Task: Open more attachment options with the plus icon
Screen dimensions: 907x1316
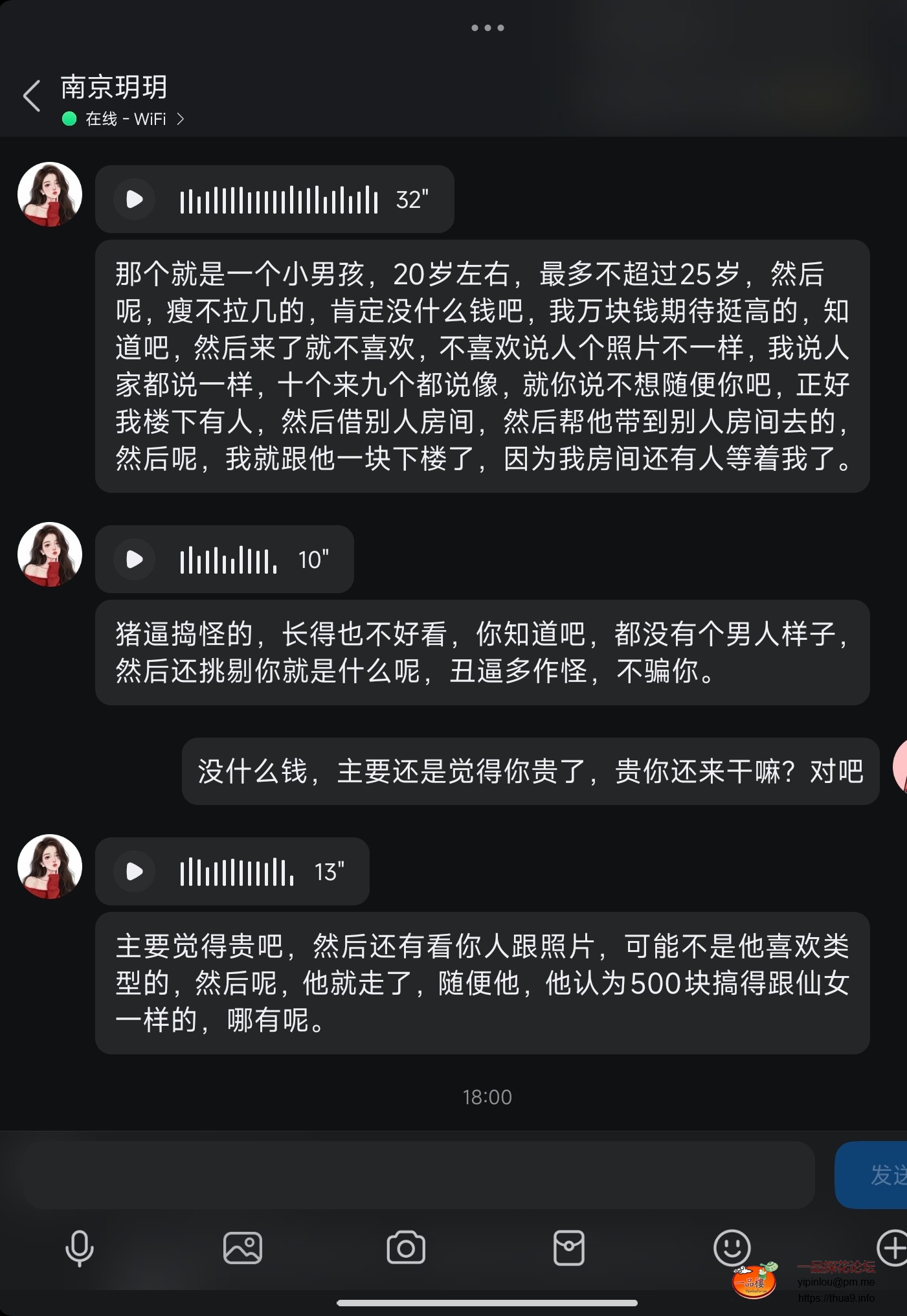Action: 892,1247
